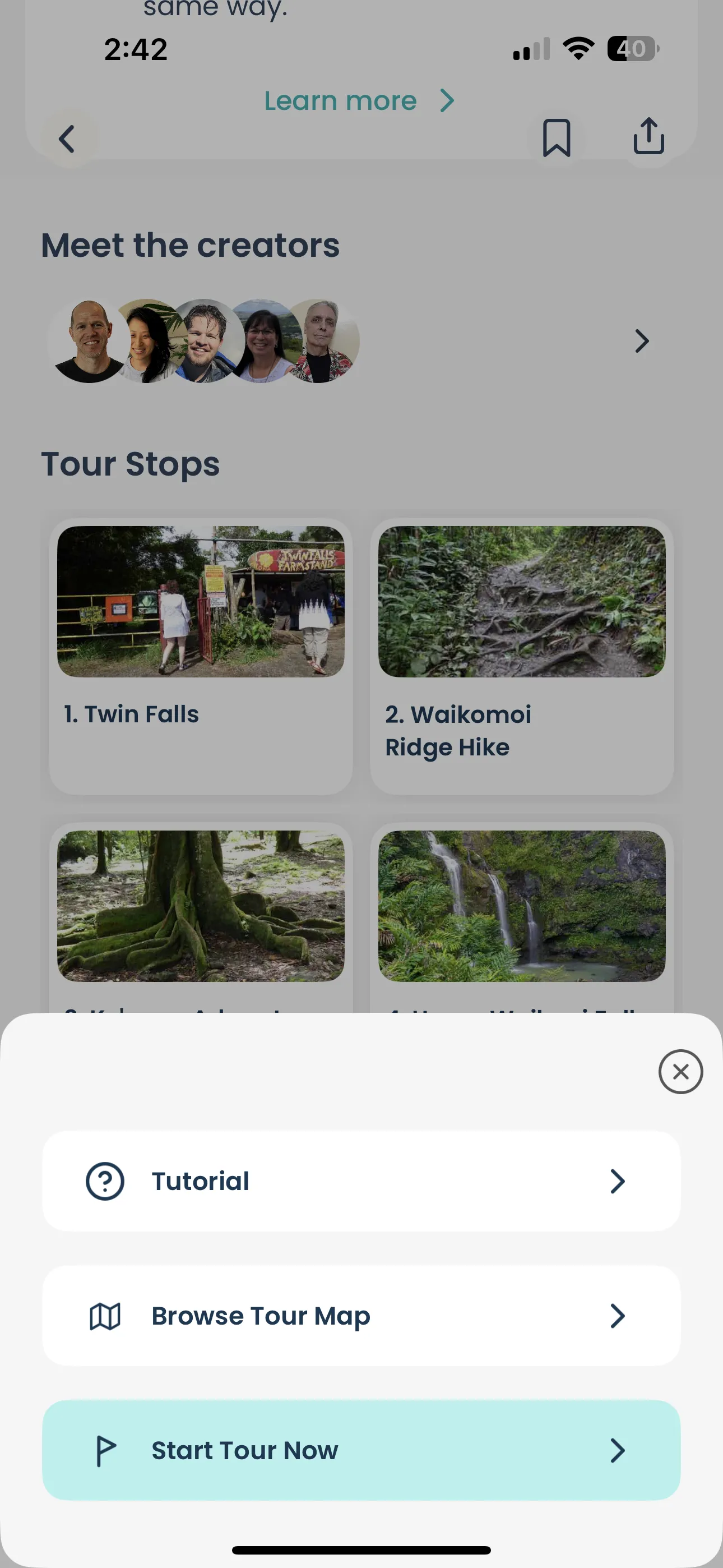The height and width of the screenshot is (1568, 723).
Task: Open the Twin Falls stop card
Action: (x=200, y=656)
